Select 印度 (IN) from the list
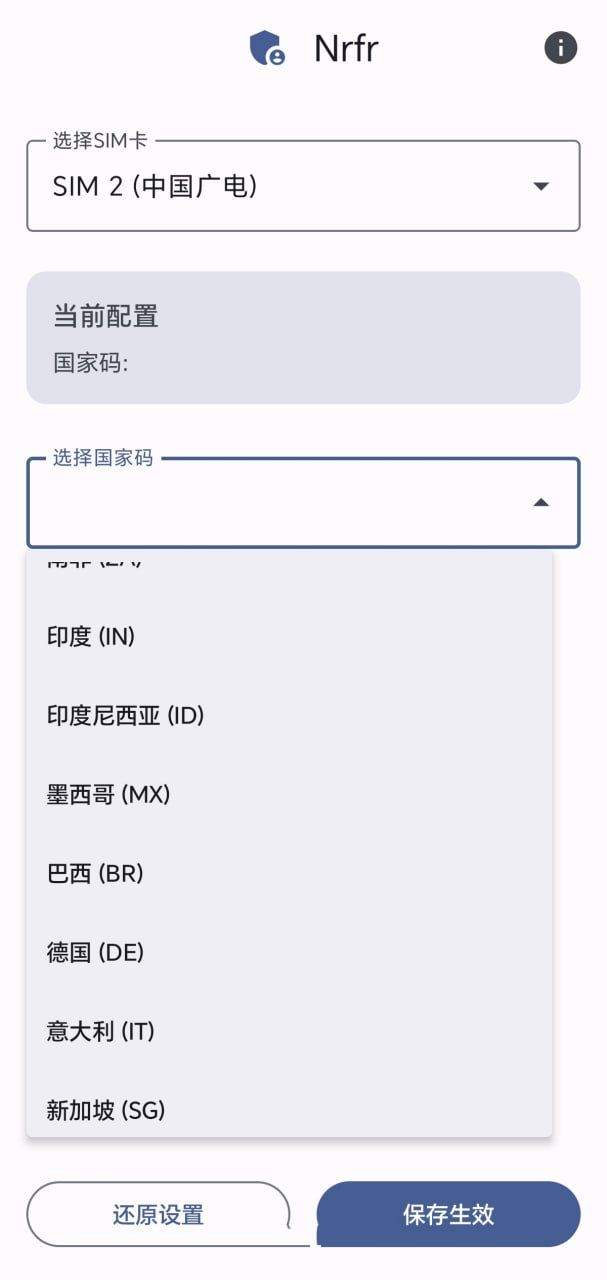The width and height of the screenshot is (607, 1280). tap(91, 636)
